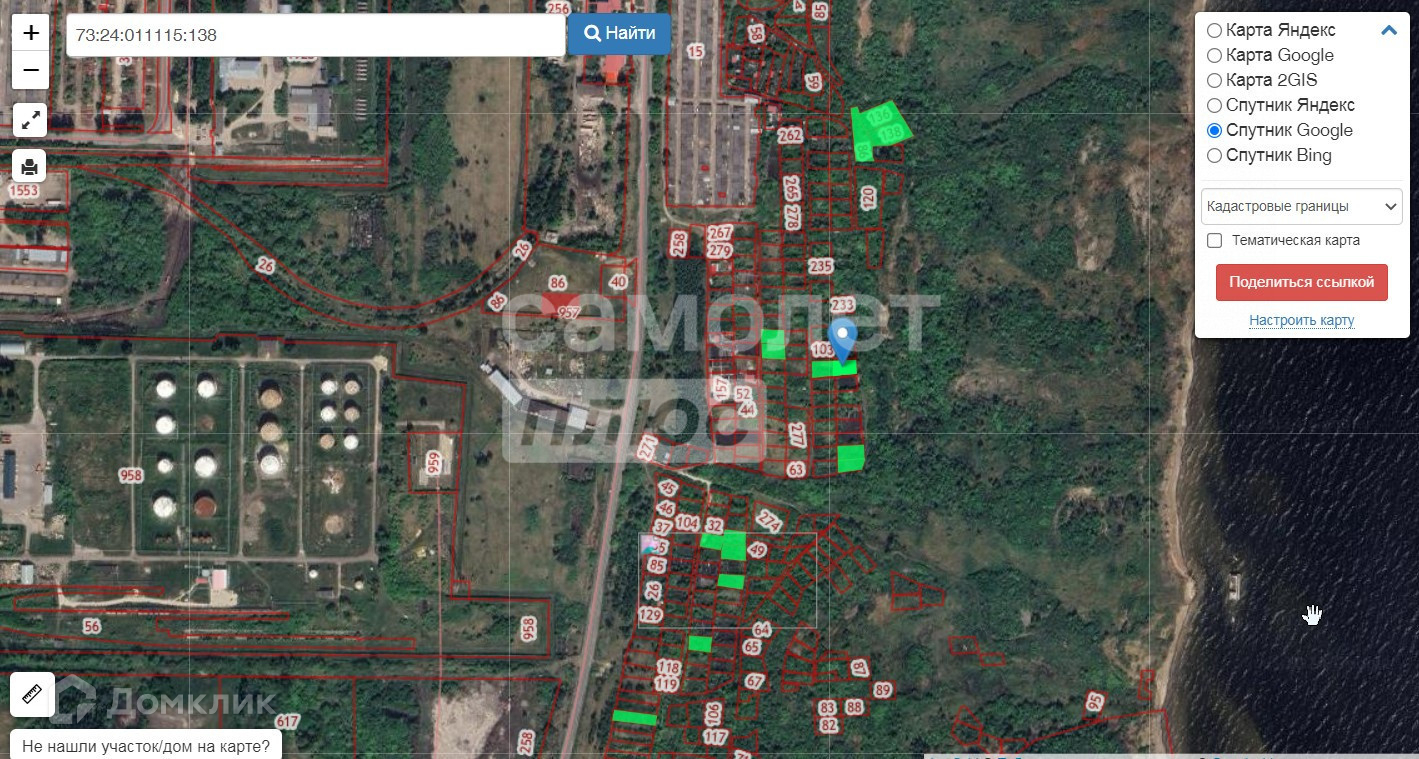
Task: Print the current map
Action: point(31,166)
